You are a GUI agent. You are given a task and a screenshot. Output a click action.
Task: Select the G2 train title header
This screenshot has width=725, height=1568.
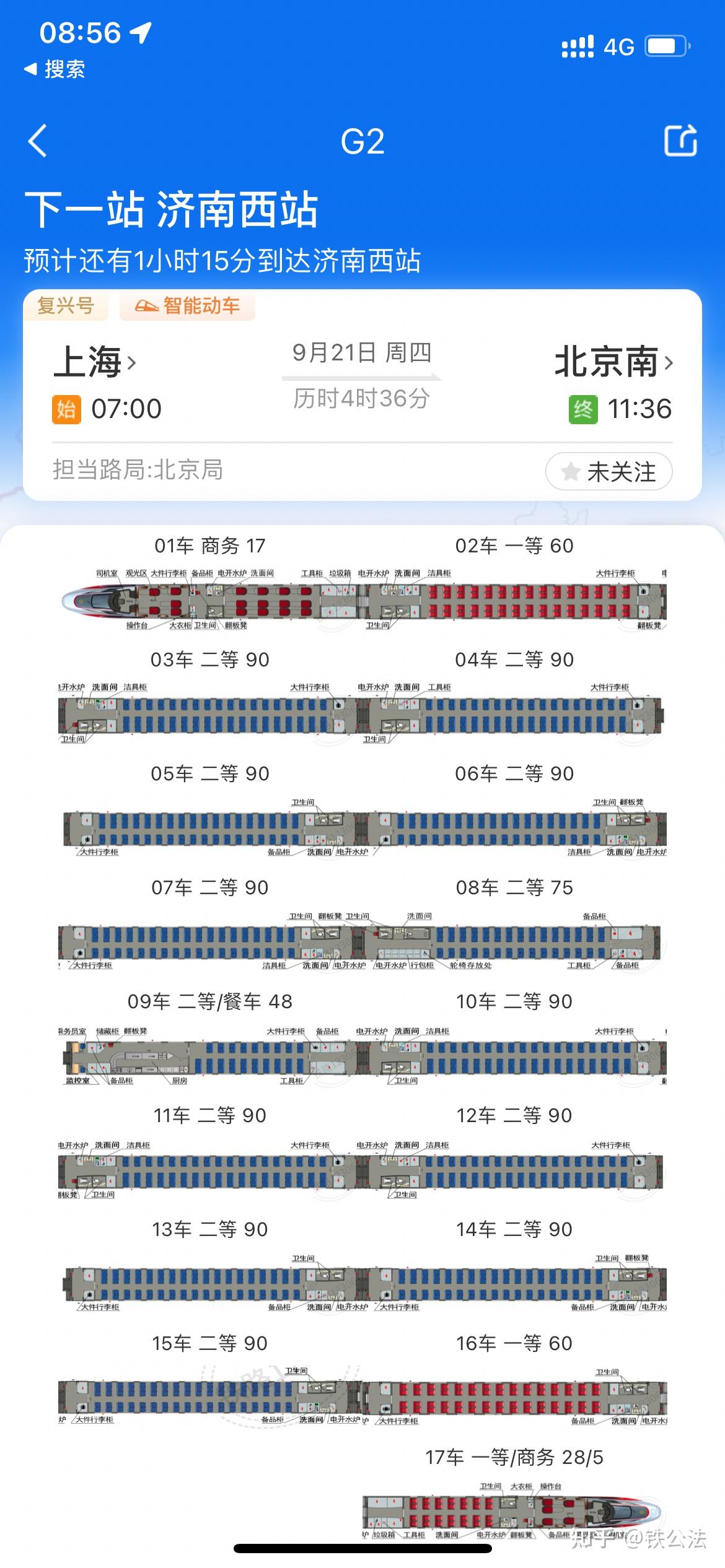[x=362, y=141]
